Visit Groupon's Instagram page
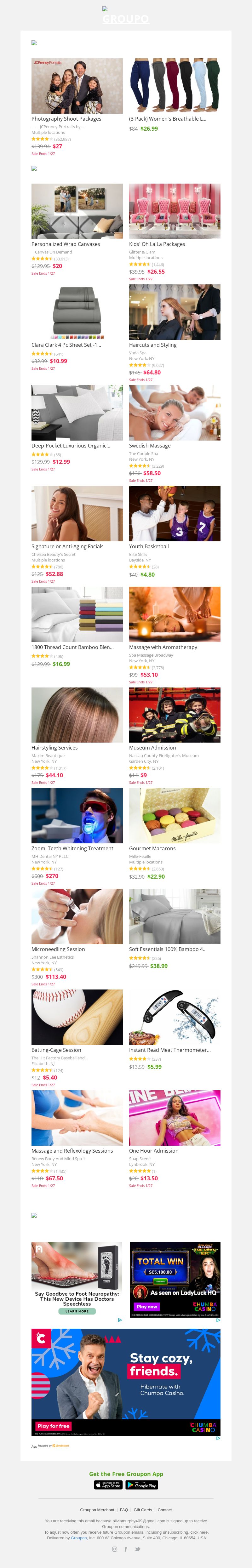This screenshot has width=252, height=1568. [x=114, y=1549]
